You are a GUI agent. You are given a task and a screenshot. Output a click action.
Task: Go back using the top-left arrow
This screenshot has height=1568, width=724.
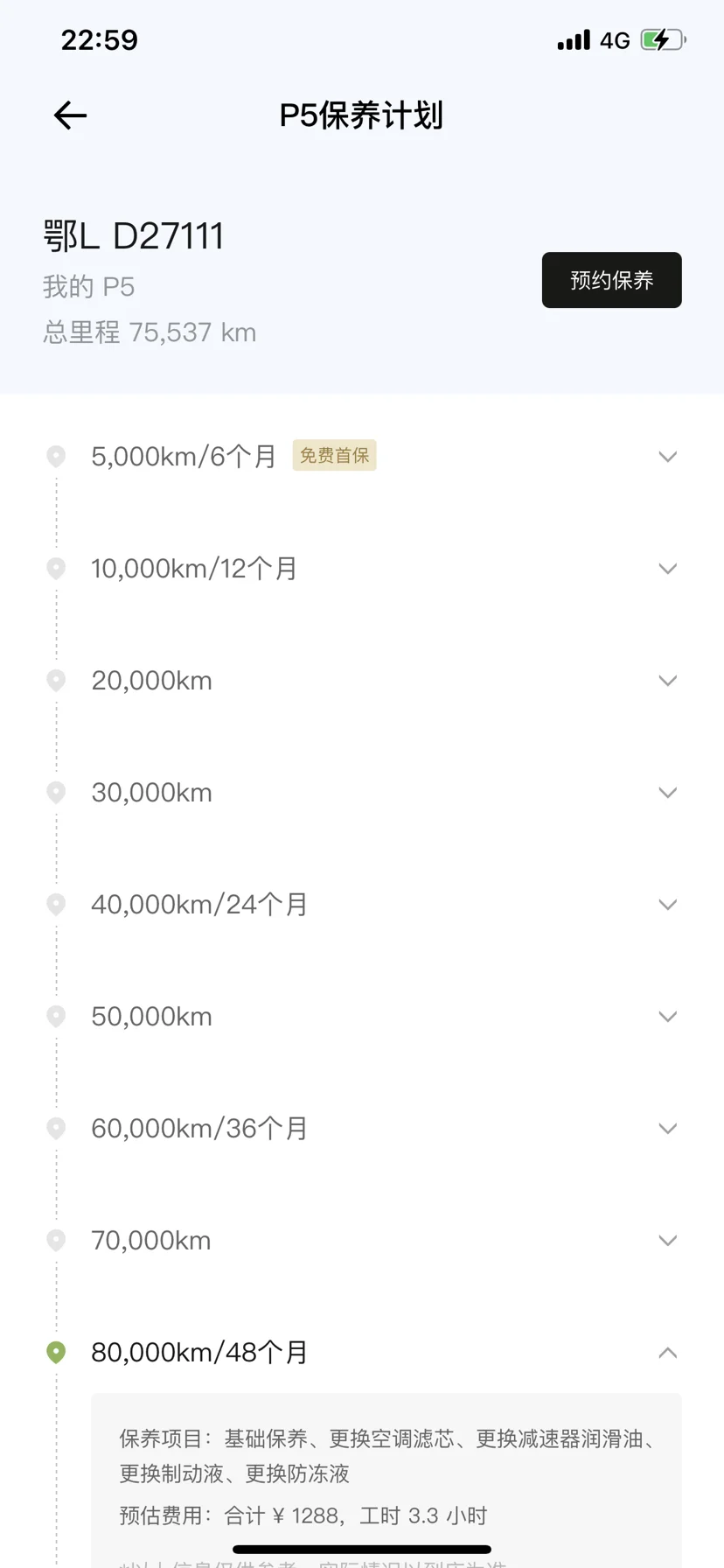70,115
